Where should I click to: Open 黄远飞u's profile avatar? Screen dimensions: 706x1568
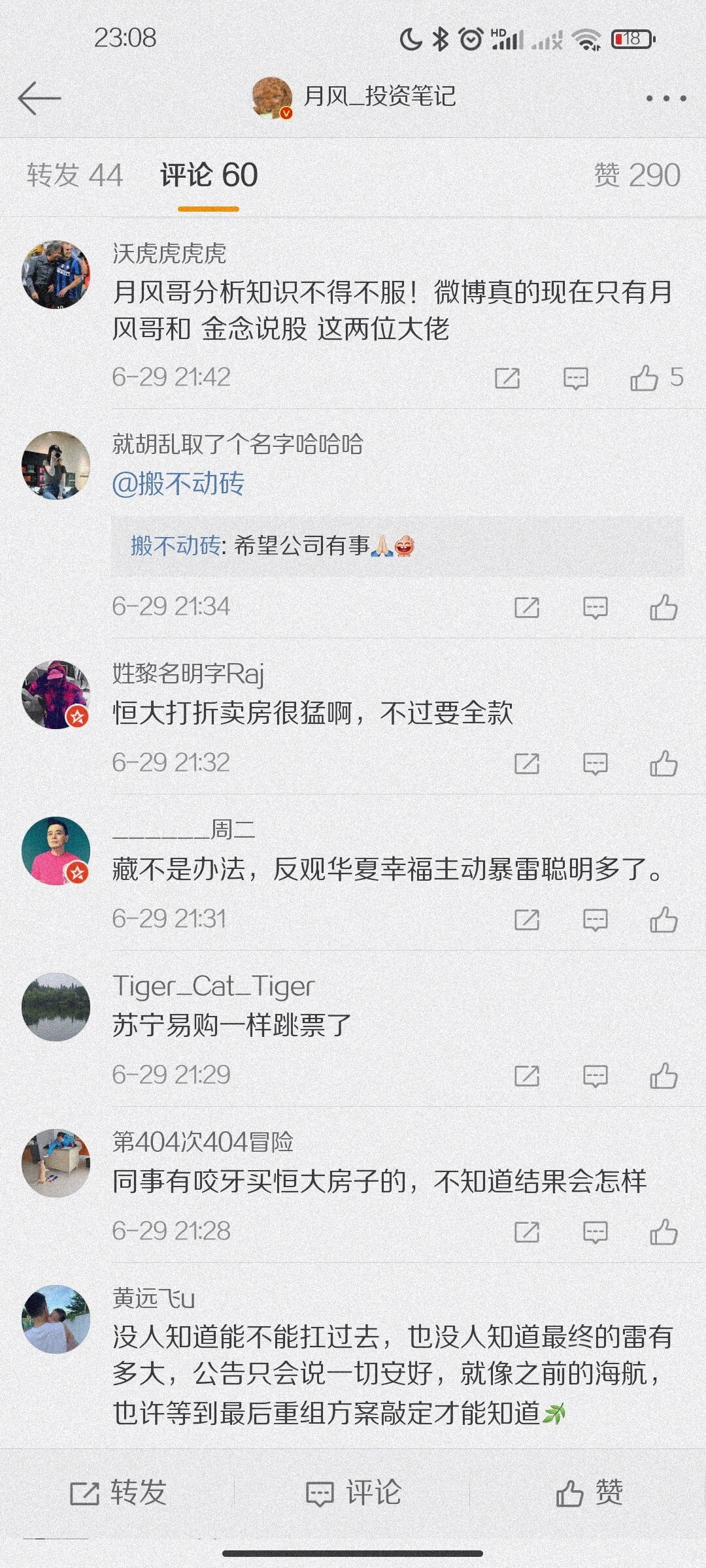click(x=56, y=1318)
